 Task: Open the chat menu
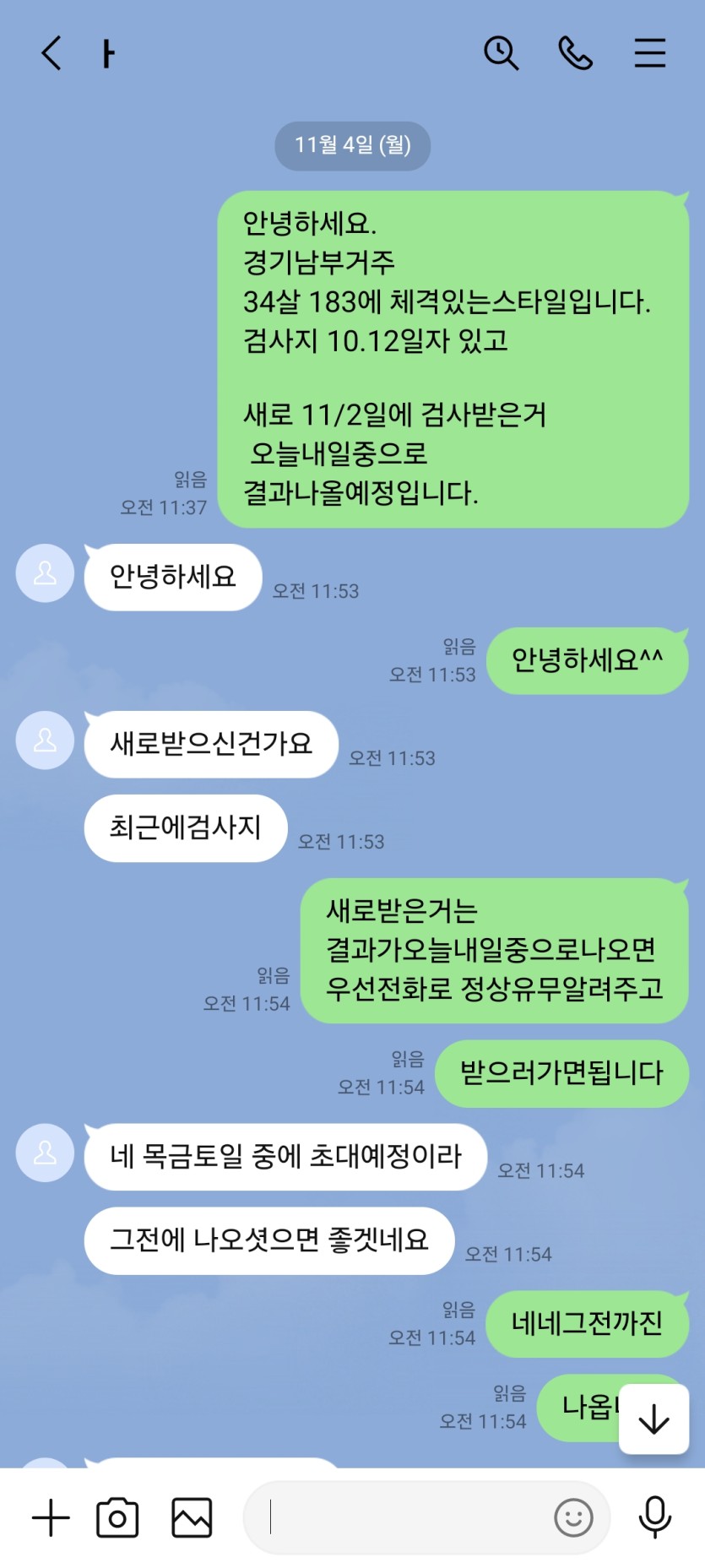click(649, 53)
